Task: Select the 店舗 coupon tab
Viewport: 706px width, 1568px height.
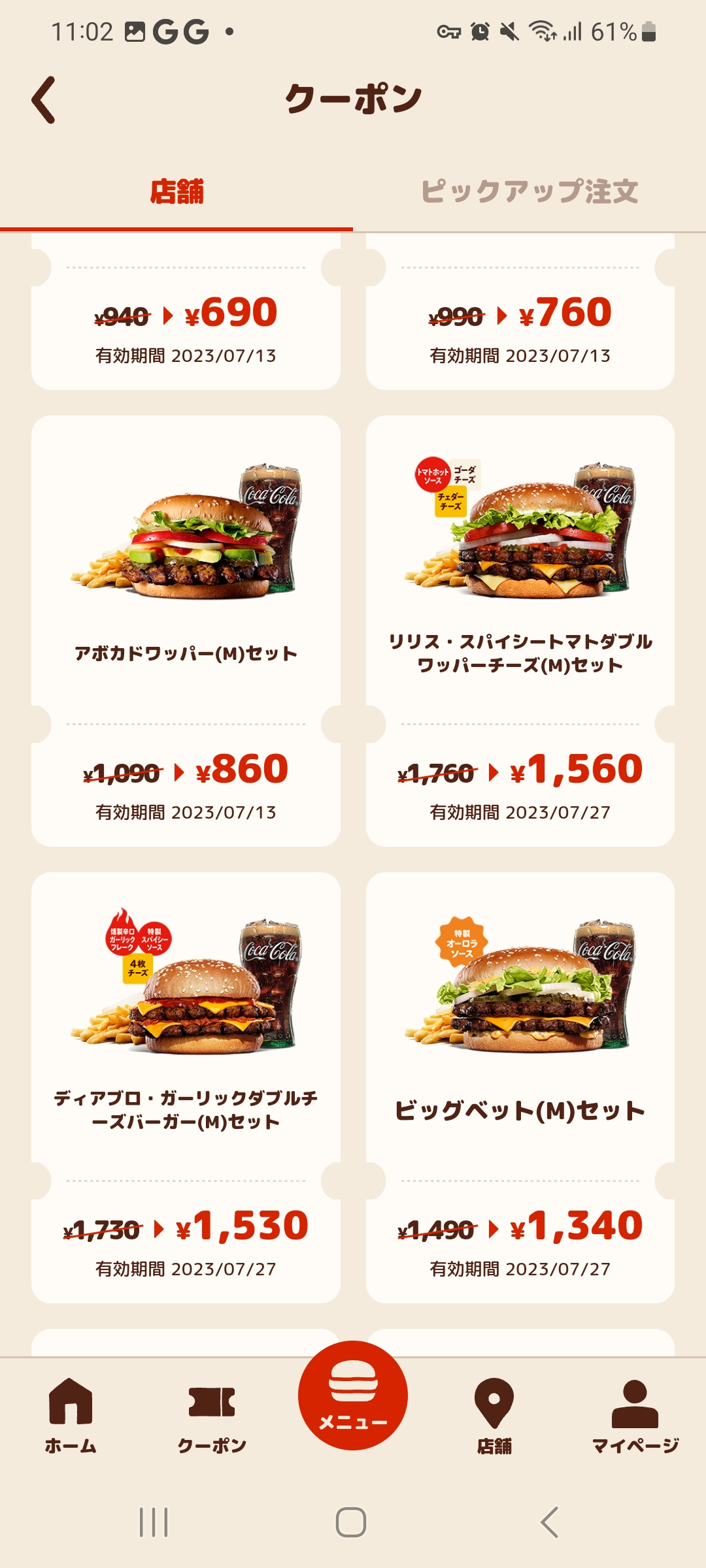Action: click(176, 192)
